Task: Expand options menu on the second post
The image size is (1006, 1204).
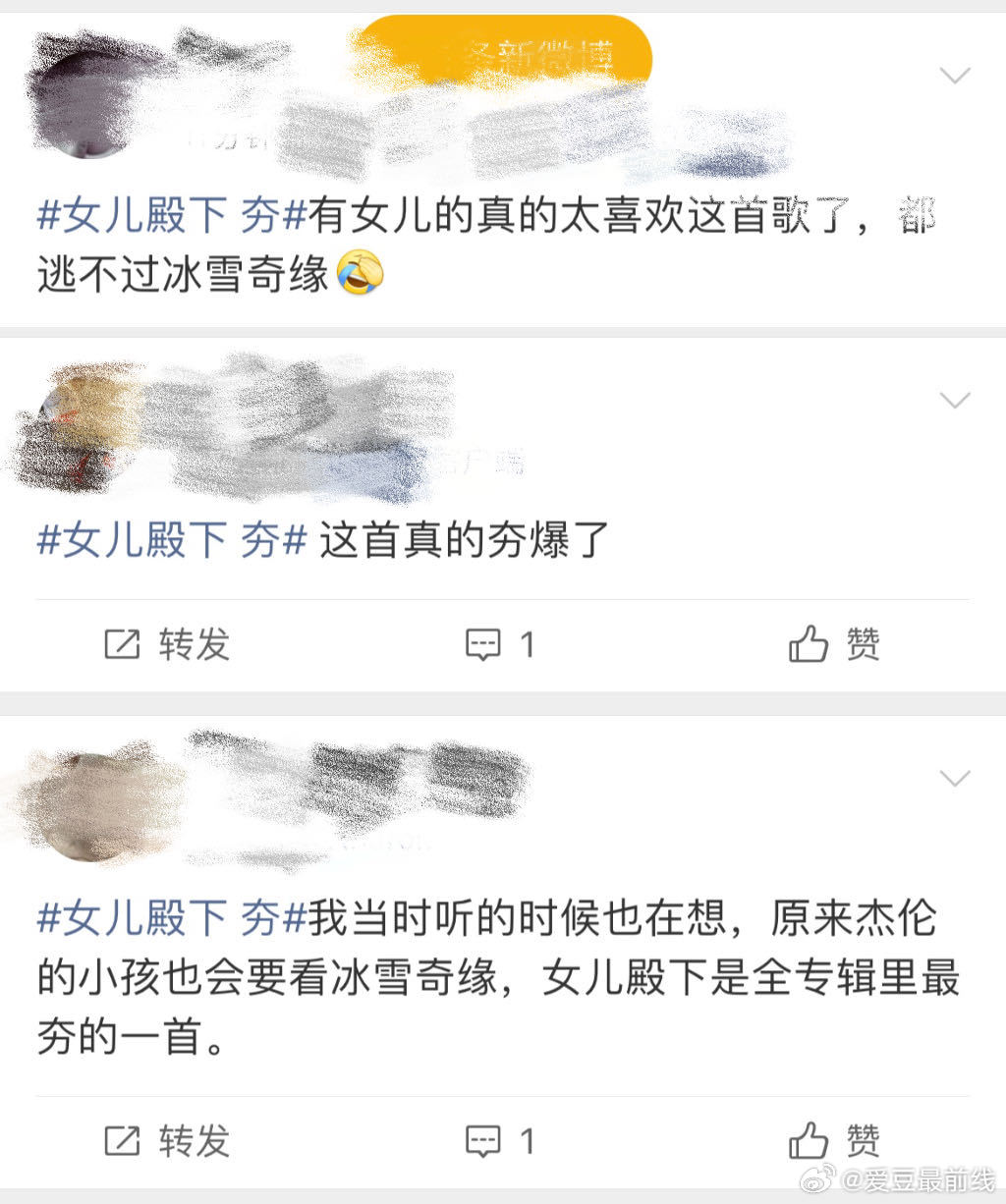Action: [955, 400]
